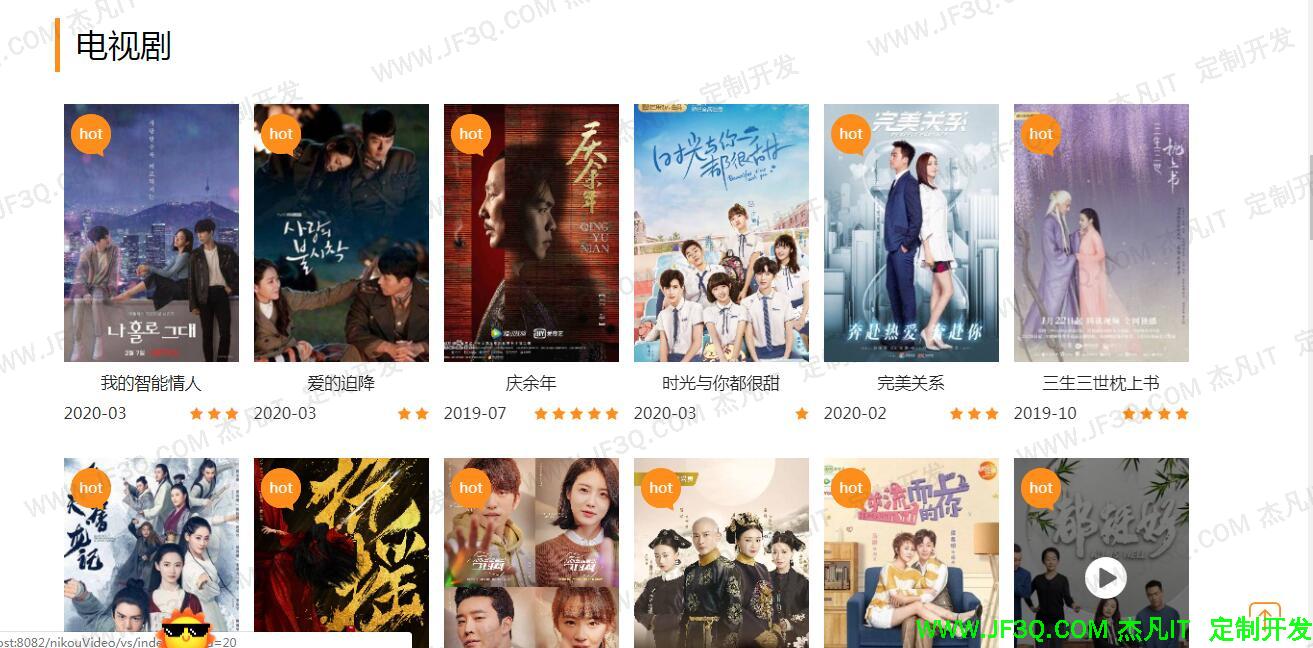The width and height of the screenshot is (1313, 648).
Task: Select the 庆余年 poster tile
Action: [531, 233]
